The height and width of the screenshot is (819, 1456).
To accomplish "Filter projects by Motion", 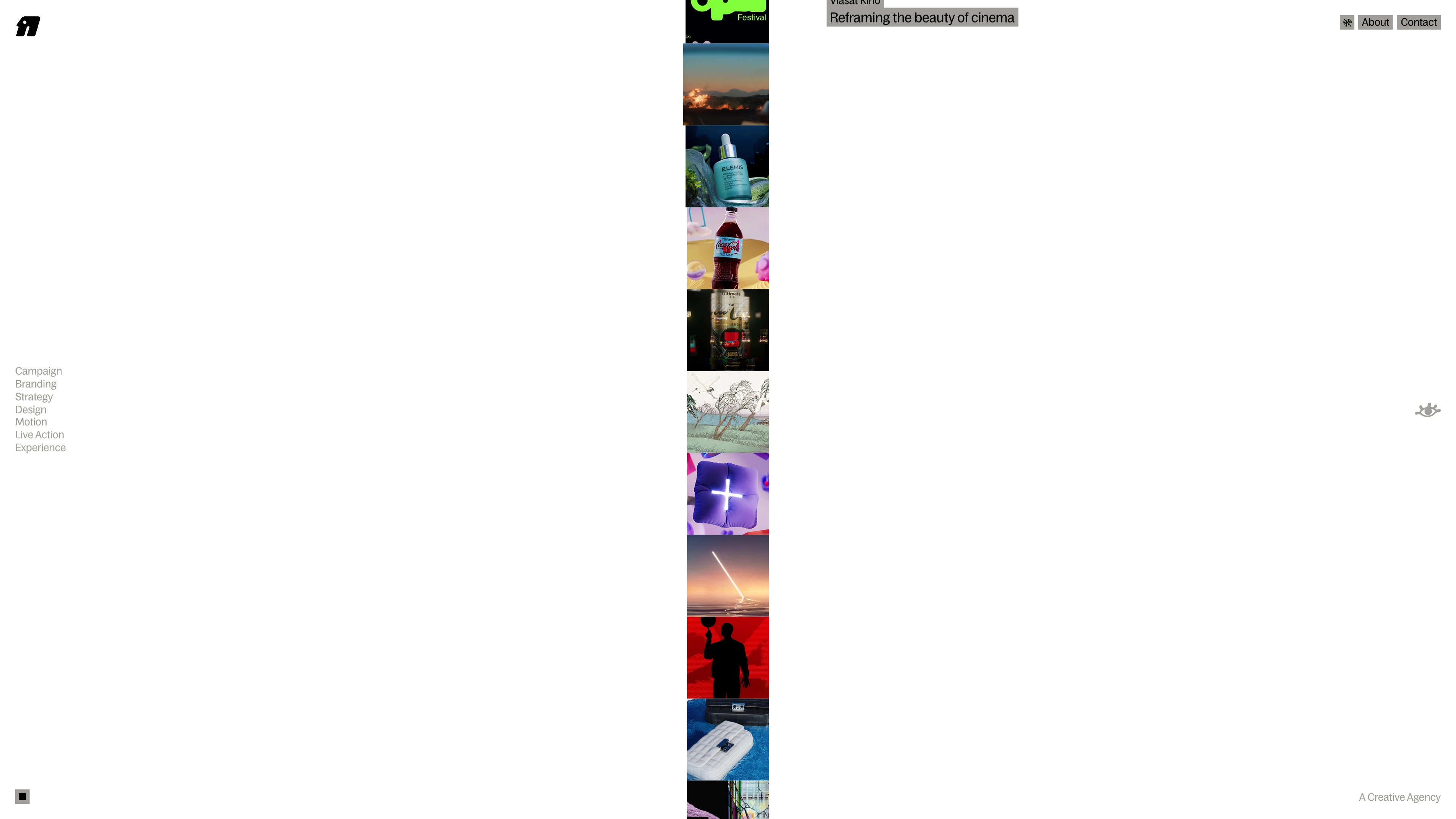I will [31, 422].
